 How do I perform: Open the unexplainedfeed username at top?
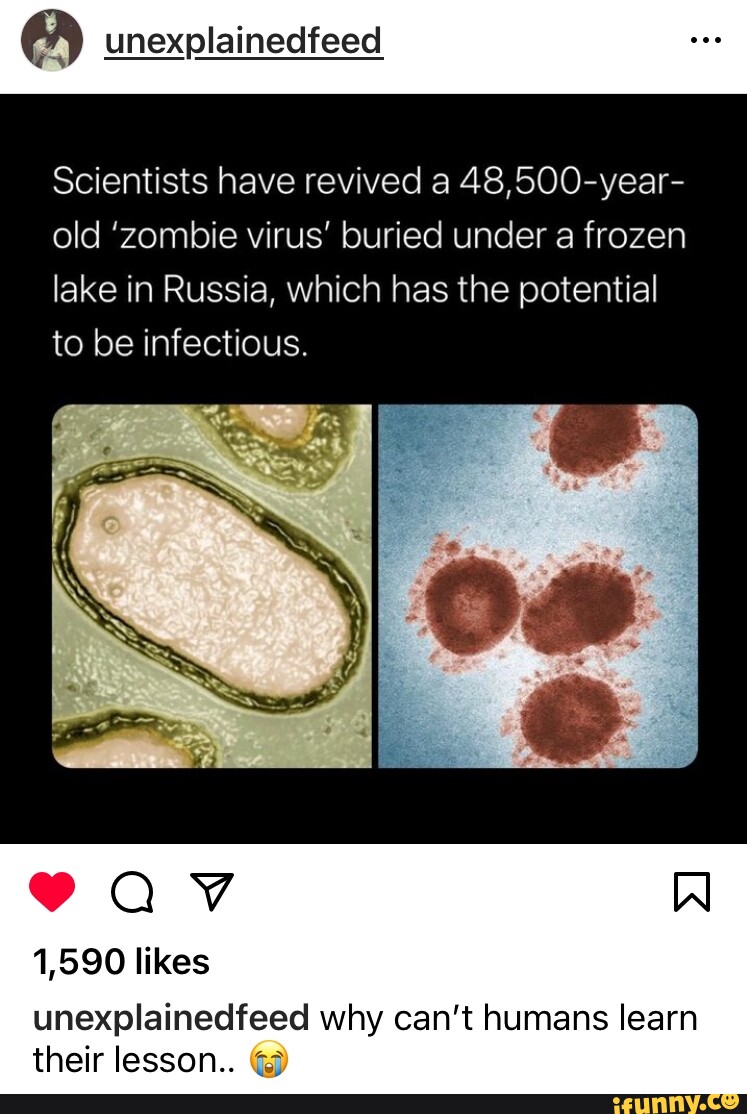[x=243, y=42]
